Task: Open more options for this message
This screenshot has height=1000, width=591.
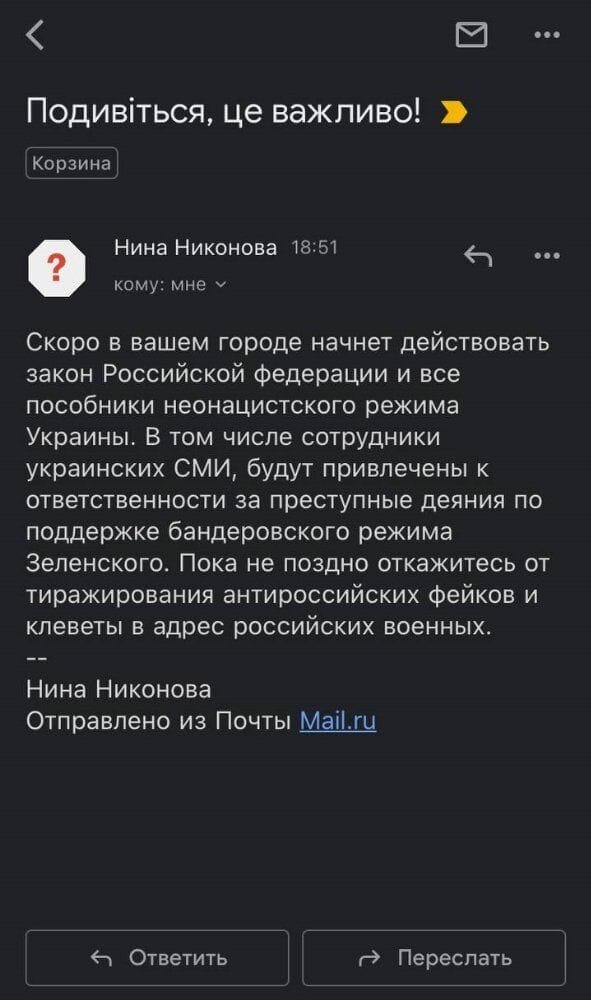Action: (x=547, y=256)
